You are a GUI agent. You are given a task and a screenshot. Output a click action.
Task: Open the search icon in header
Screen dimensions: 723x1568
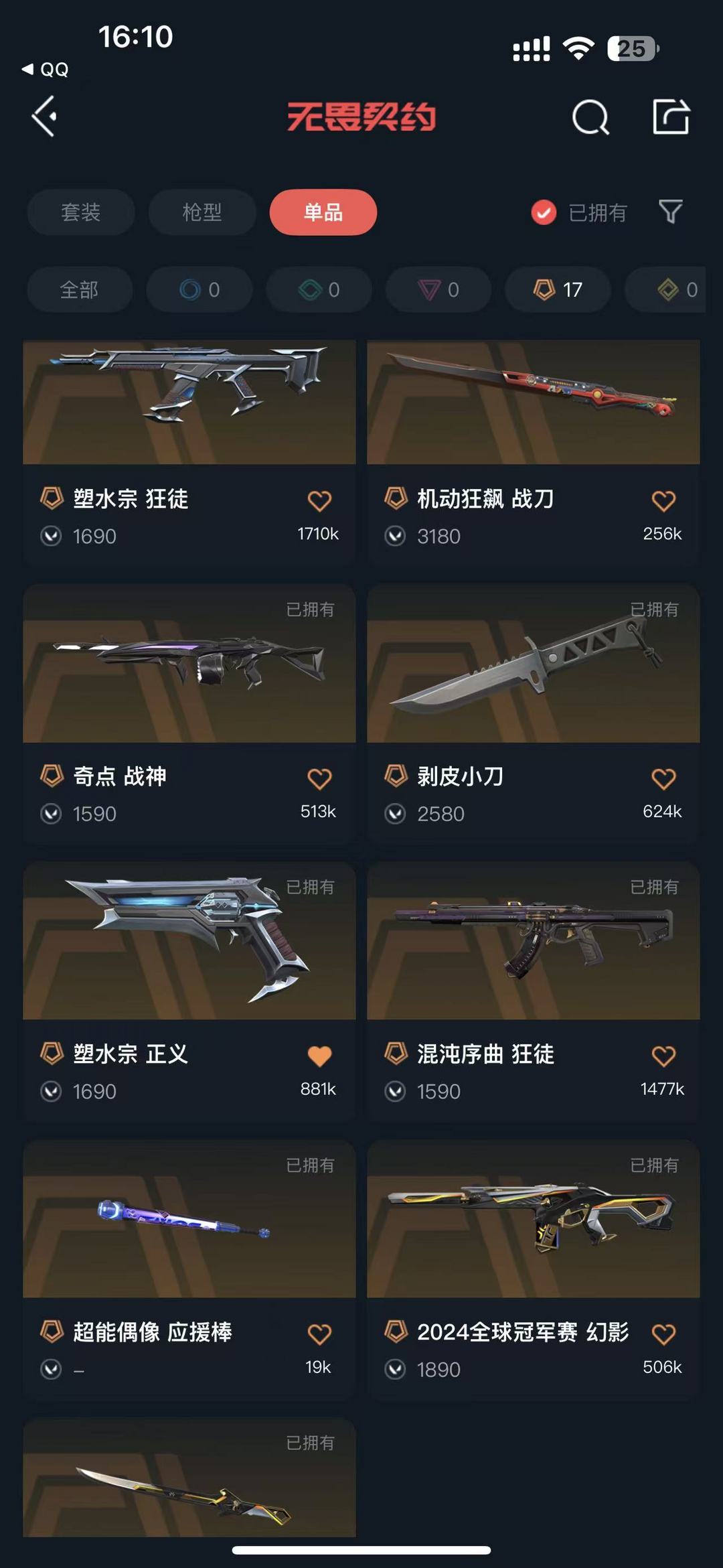coord(590,118)
